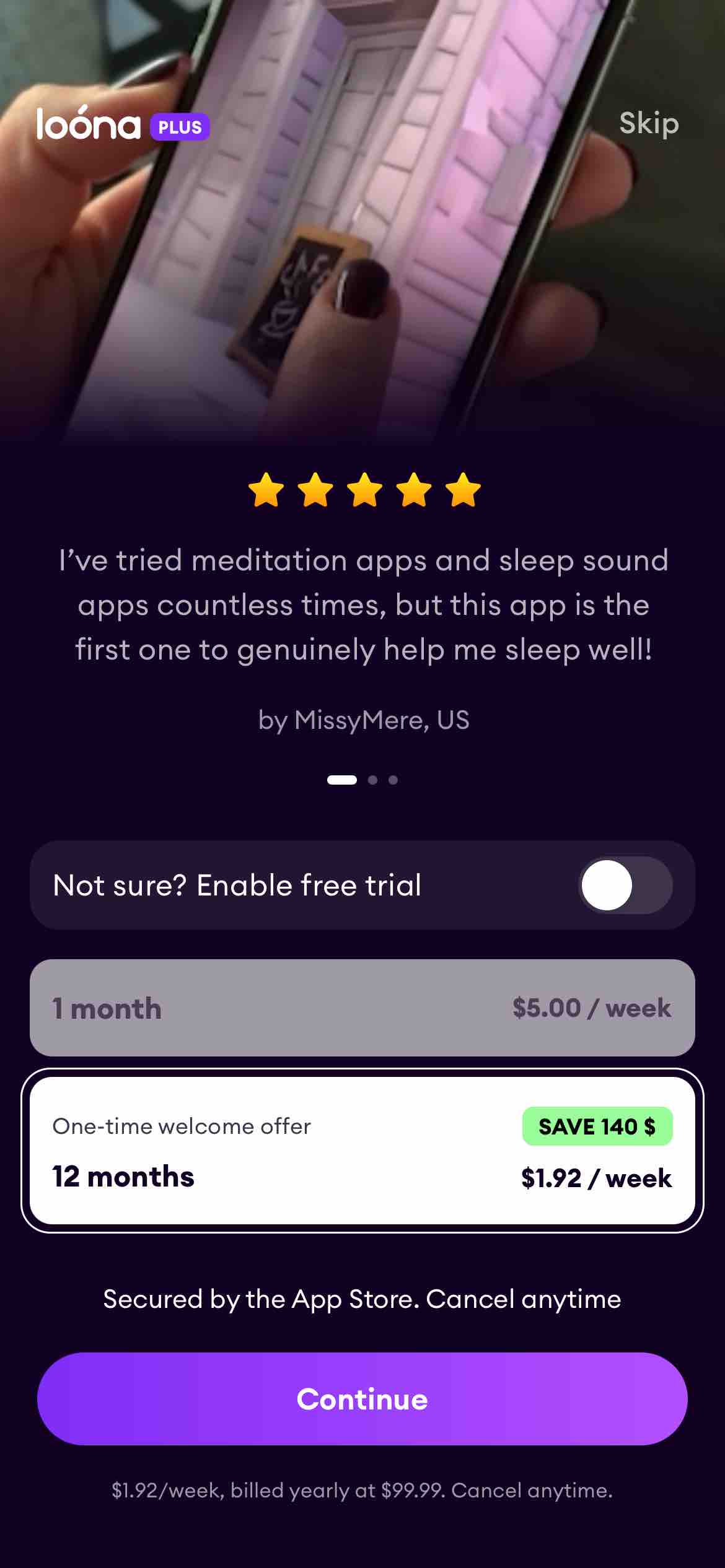Click the second gold star icon
Viewport: 725px width, 1568px height.
click(x=315, y=491)
